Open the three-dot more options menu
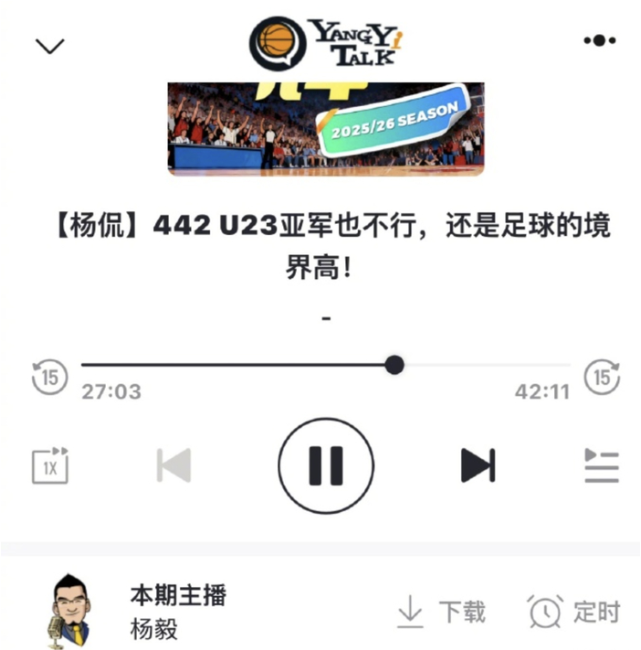The width and height of the screenshot is (641, 650). pyautogui.click(x=598, y=41)
